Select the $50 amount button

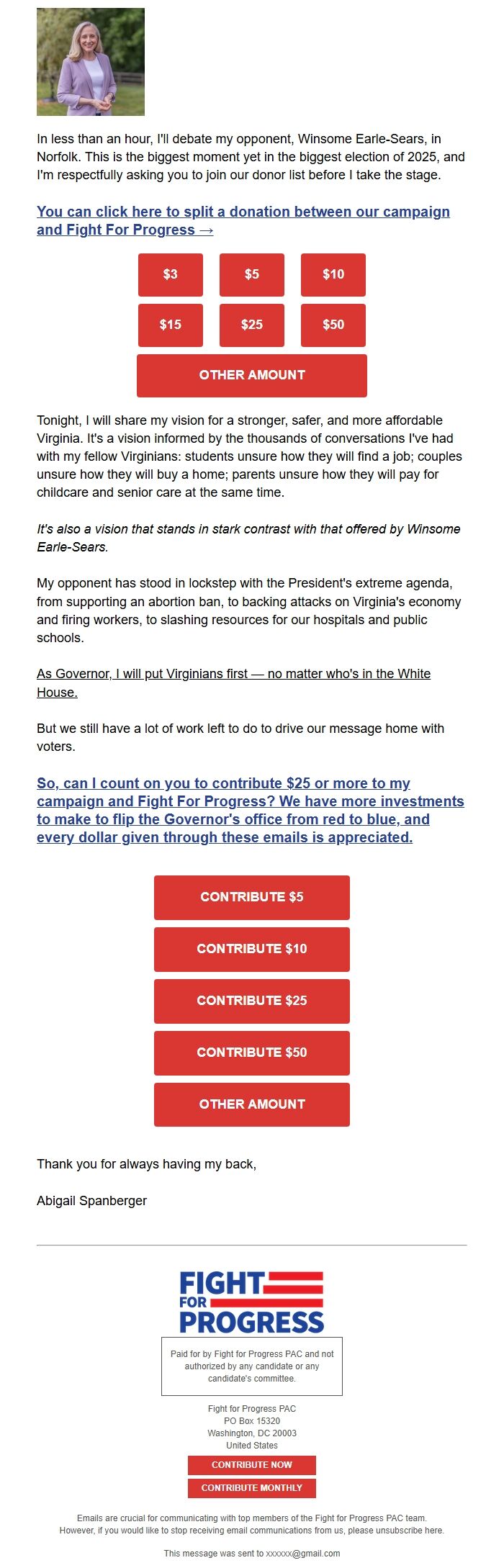pyautogui.click(x=333, y=325)
